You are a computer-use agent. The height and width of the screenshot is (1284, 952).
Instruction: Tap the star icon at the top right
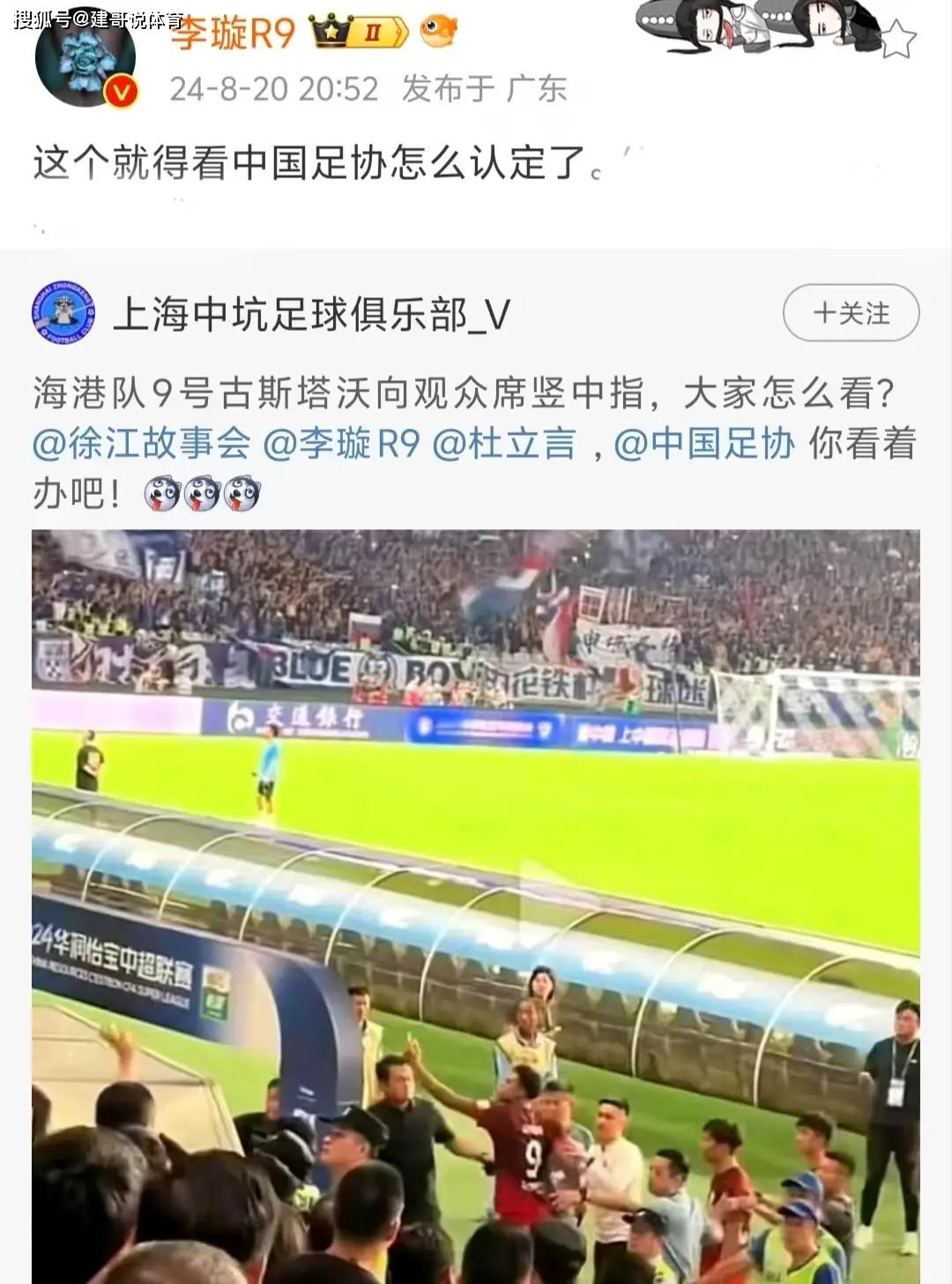point(897,41)
